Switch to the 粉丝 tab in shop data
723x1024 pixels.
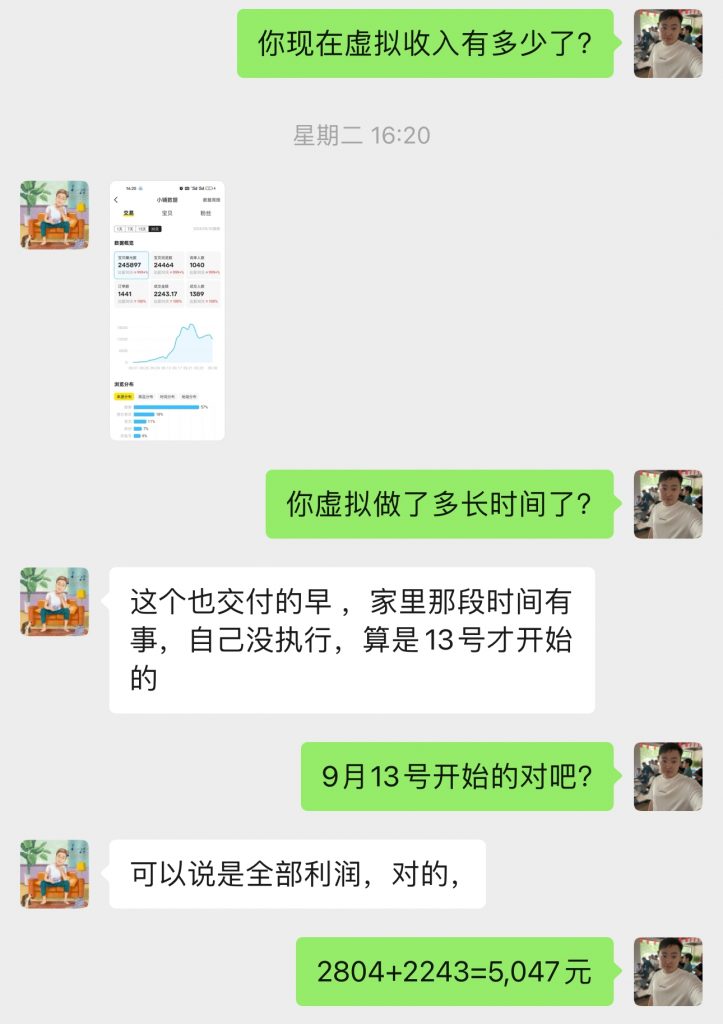coord(207,214)
